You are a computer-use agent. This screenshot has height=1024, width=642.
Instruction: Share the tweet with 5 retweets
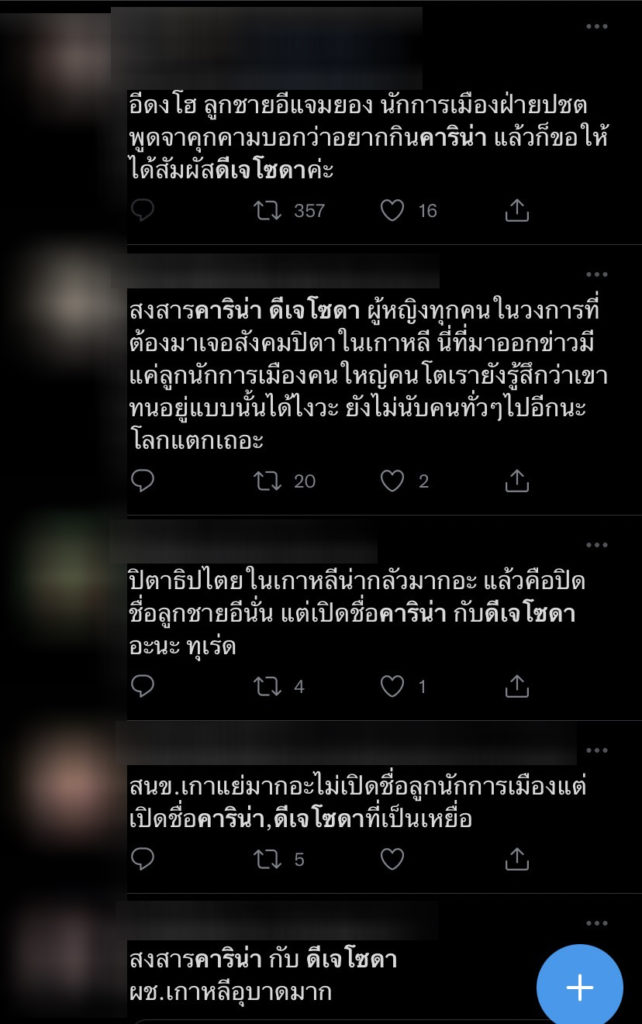[516, 859]
